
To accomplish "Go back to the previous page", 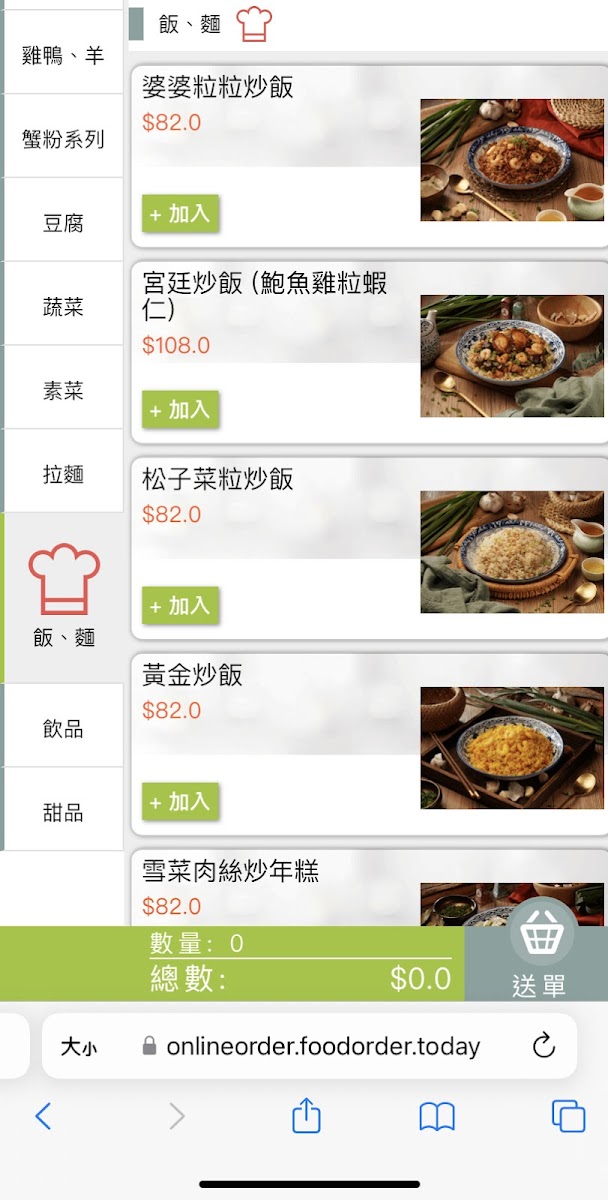I will click(x=42, y=1116).
